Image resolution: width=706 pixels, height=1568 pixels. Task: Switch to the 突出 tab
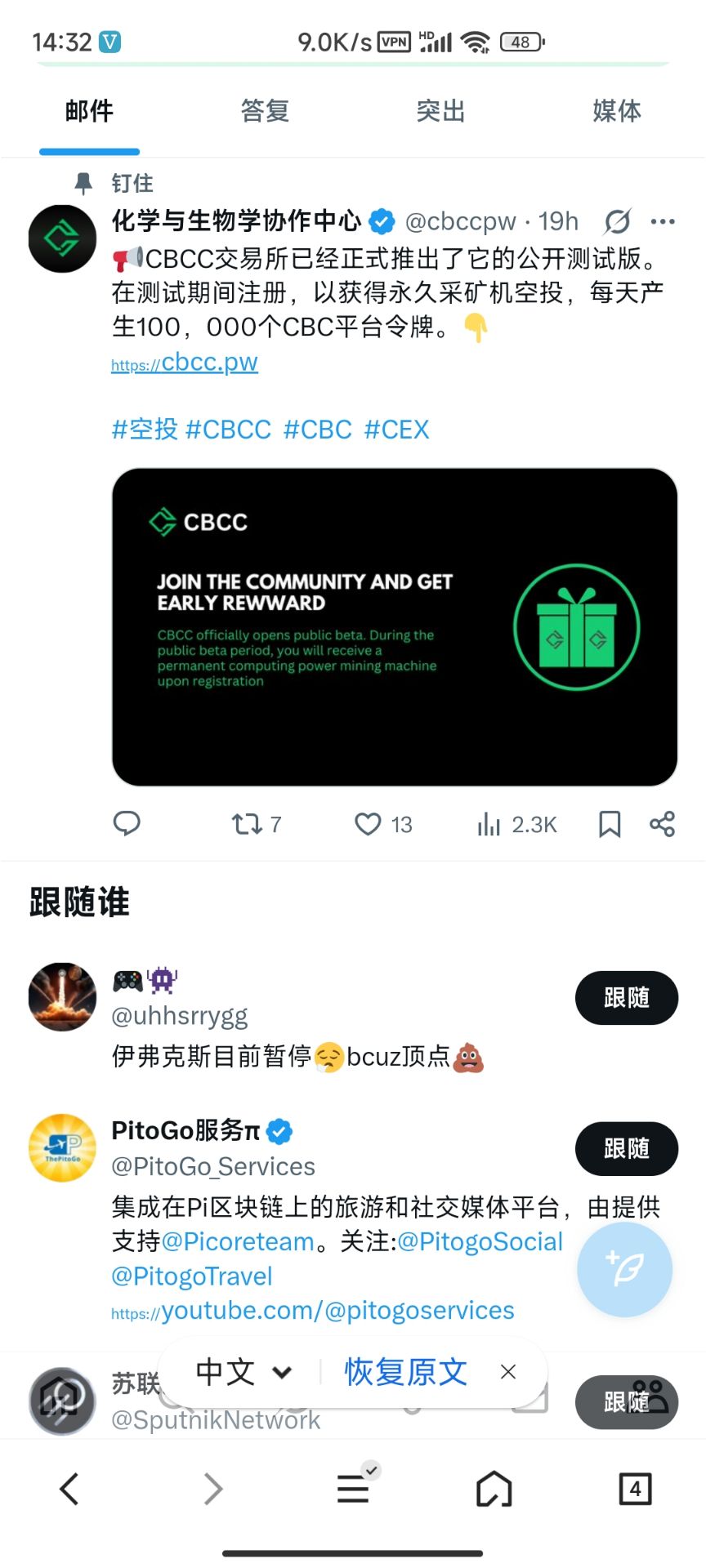point(440,111)
